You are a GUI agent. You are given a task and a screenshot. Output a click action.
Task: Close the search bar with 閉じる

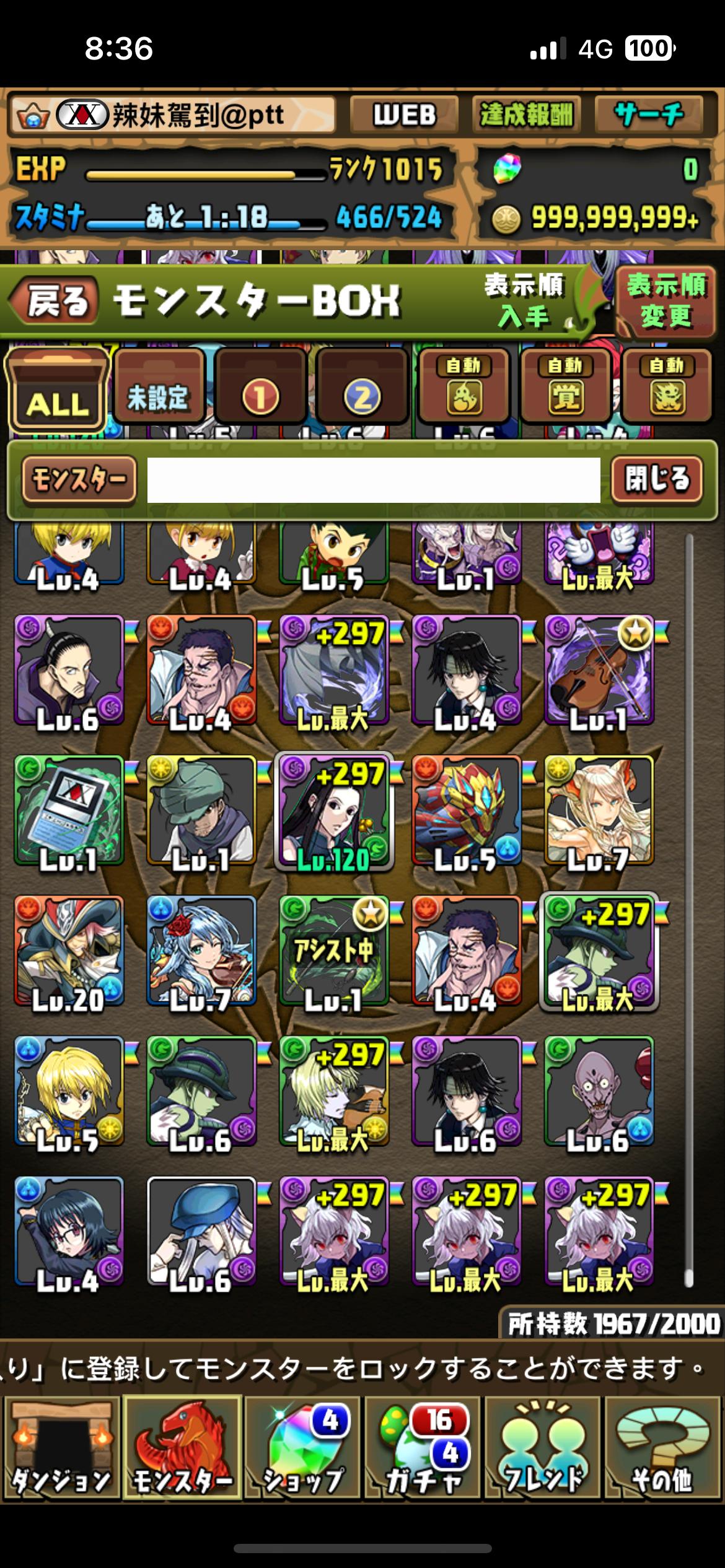click(656, 479)
